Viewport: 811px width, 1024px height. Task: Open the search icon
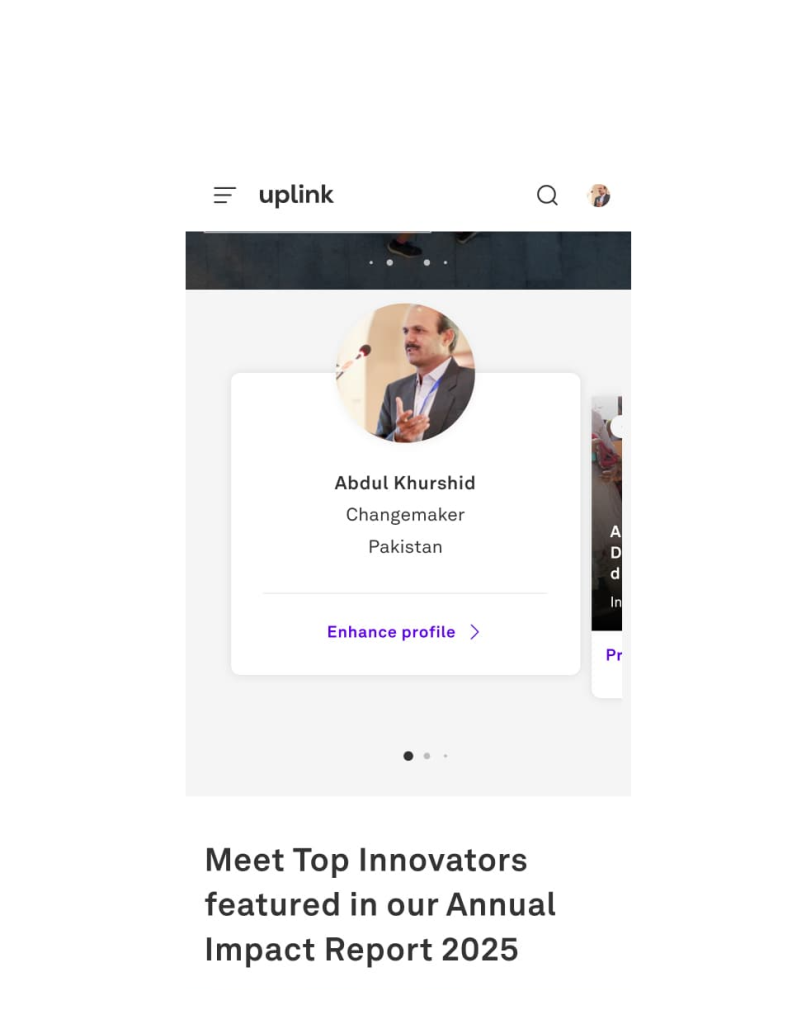[547, 196]
